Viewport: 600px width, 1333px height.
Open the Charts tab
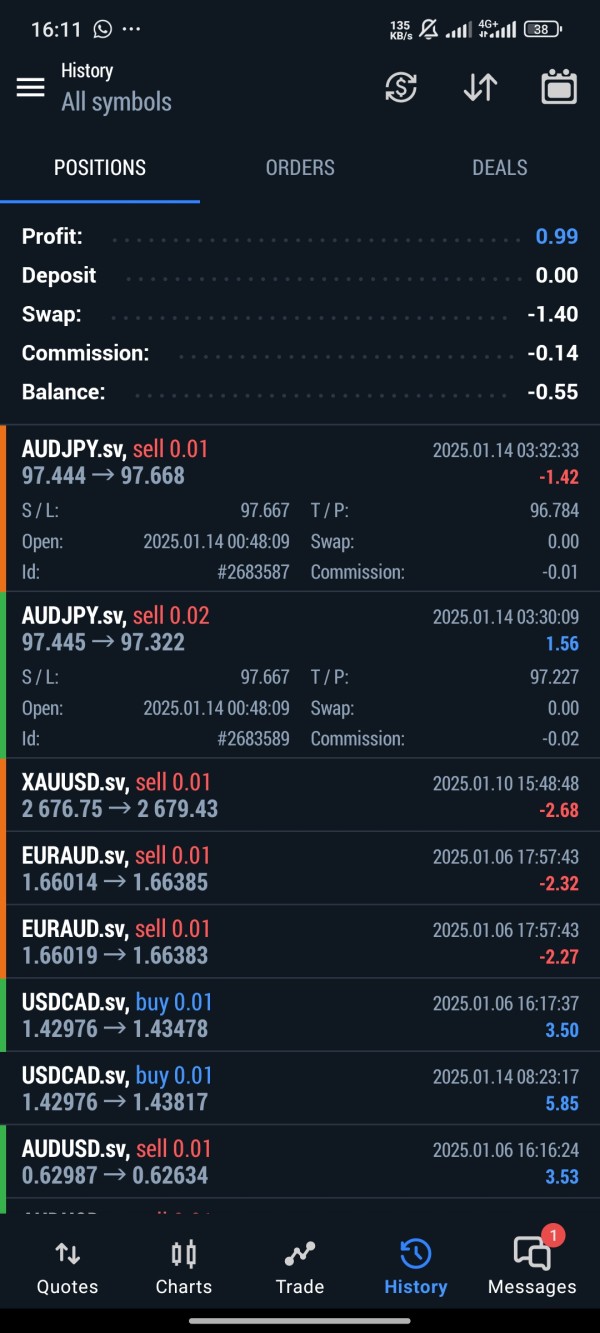[184, 1267]
